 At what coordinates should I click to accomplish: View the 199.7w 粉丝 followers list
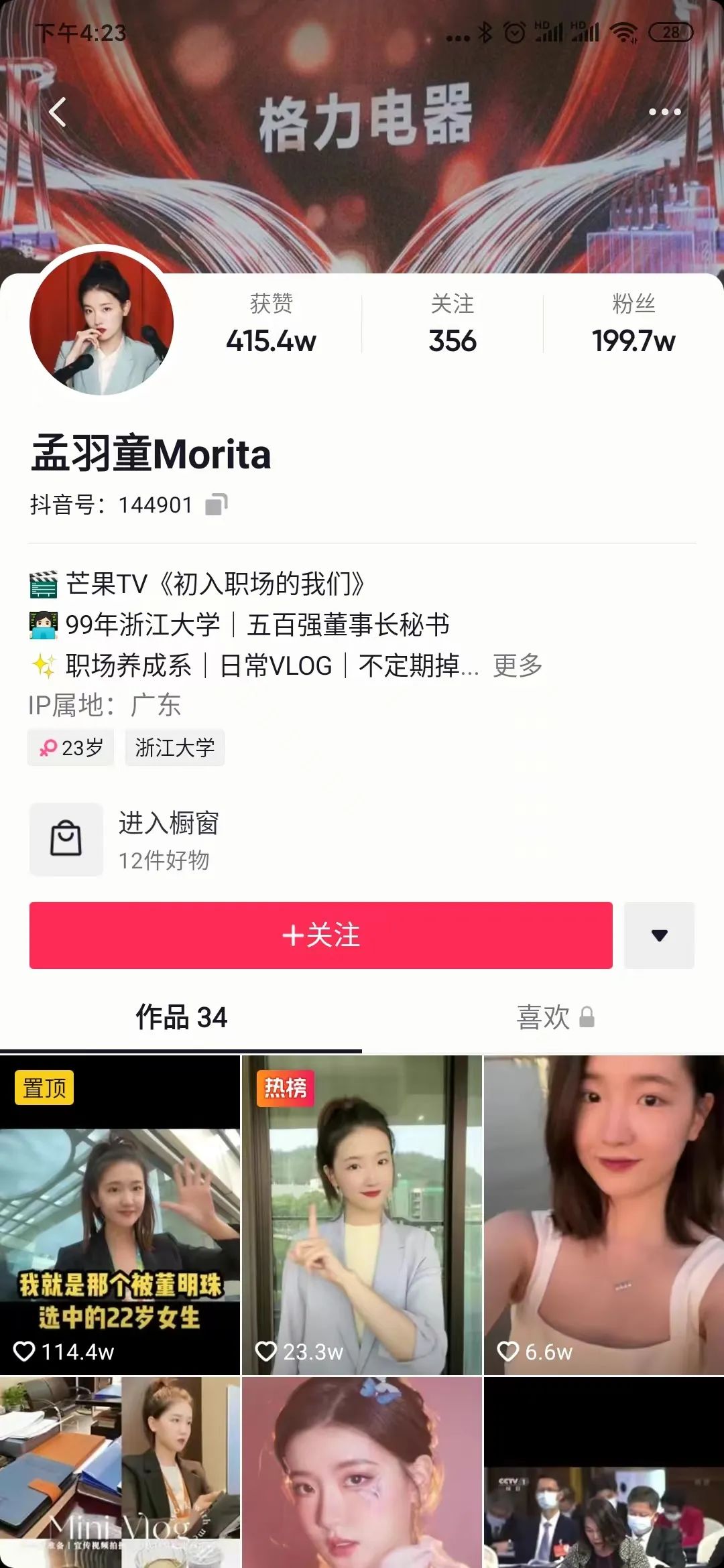633,324
